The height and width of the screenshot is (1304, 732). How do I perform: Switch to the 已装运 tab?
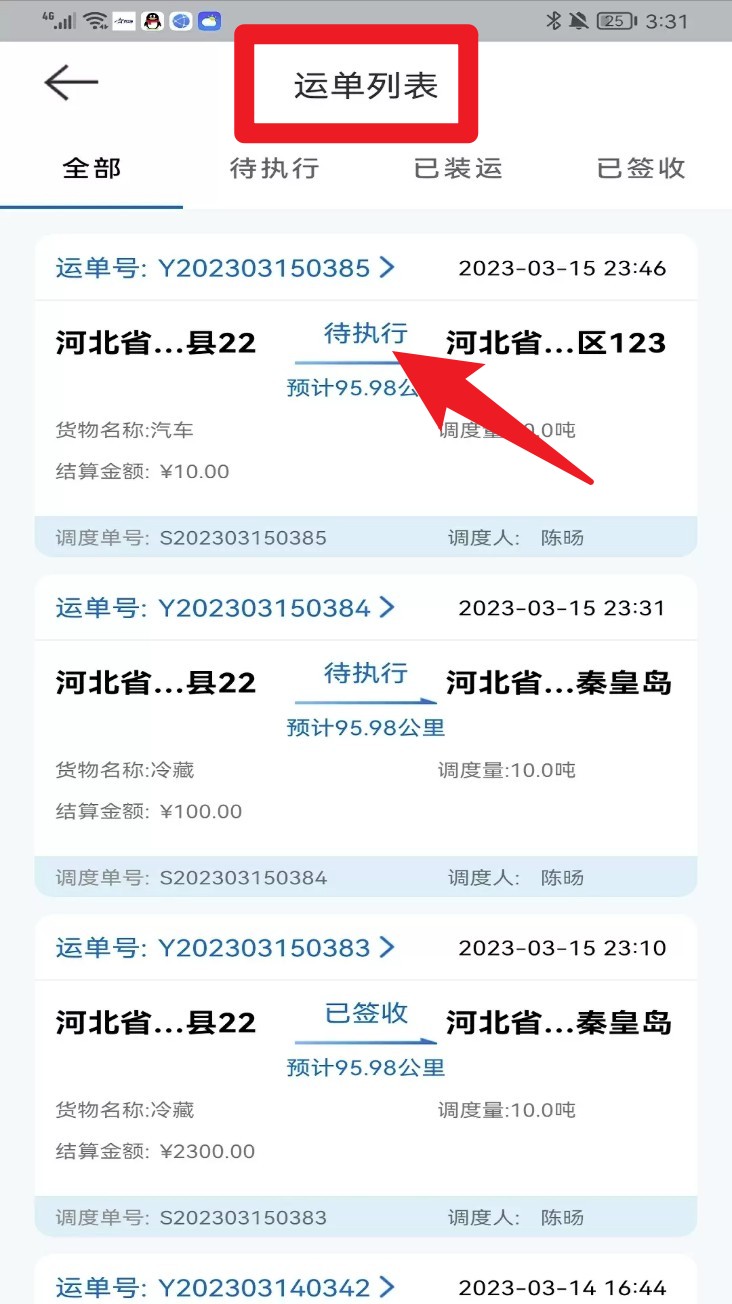point(457,168)
